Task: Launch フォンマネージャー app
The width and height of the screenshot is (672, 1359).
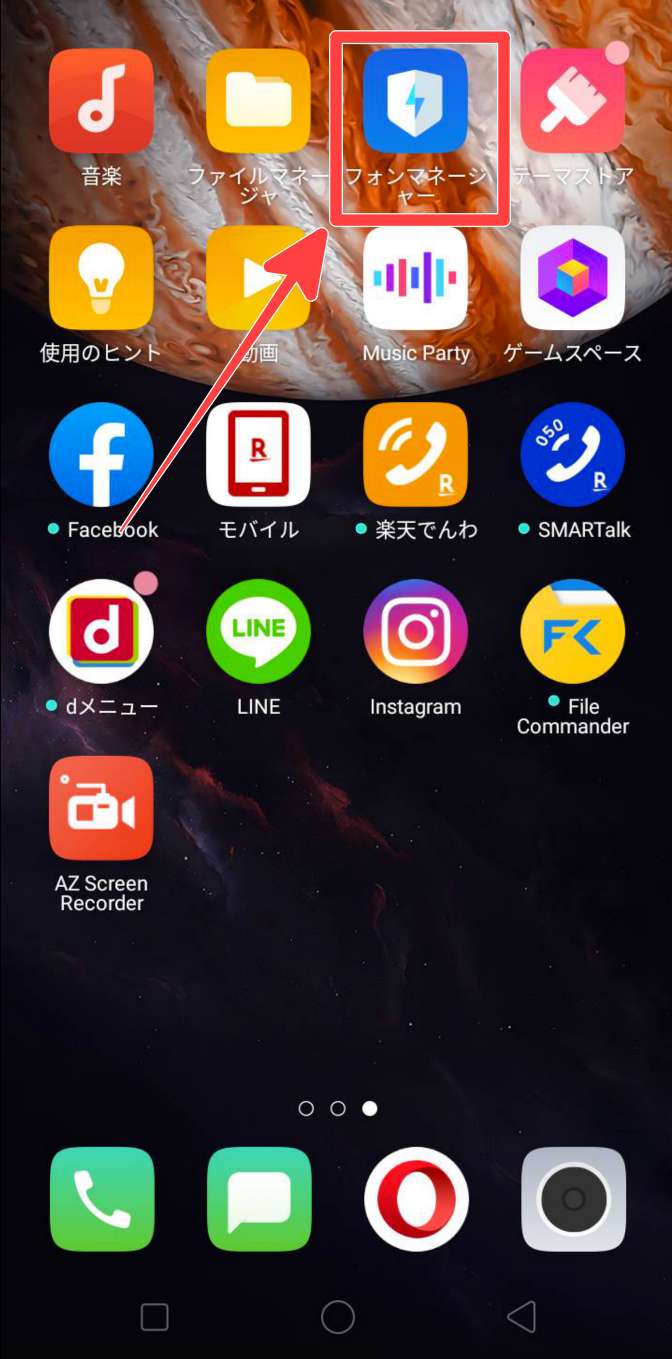Action: pos(415,101)
